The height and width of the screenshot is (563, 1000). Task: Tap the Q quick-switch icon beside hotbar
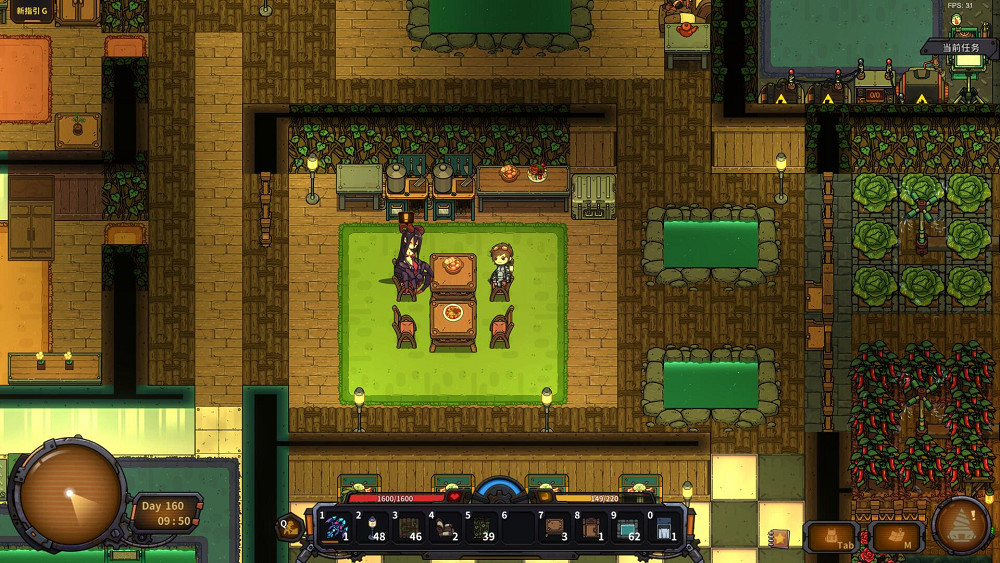(289, 526)
